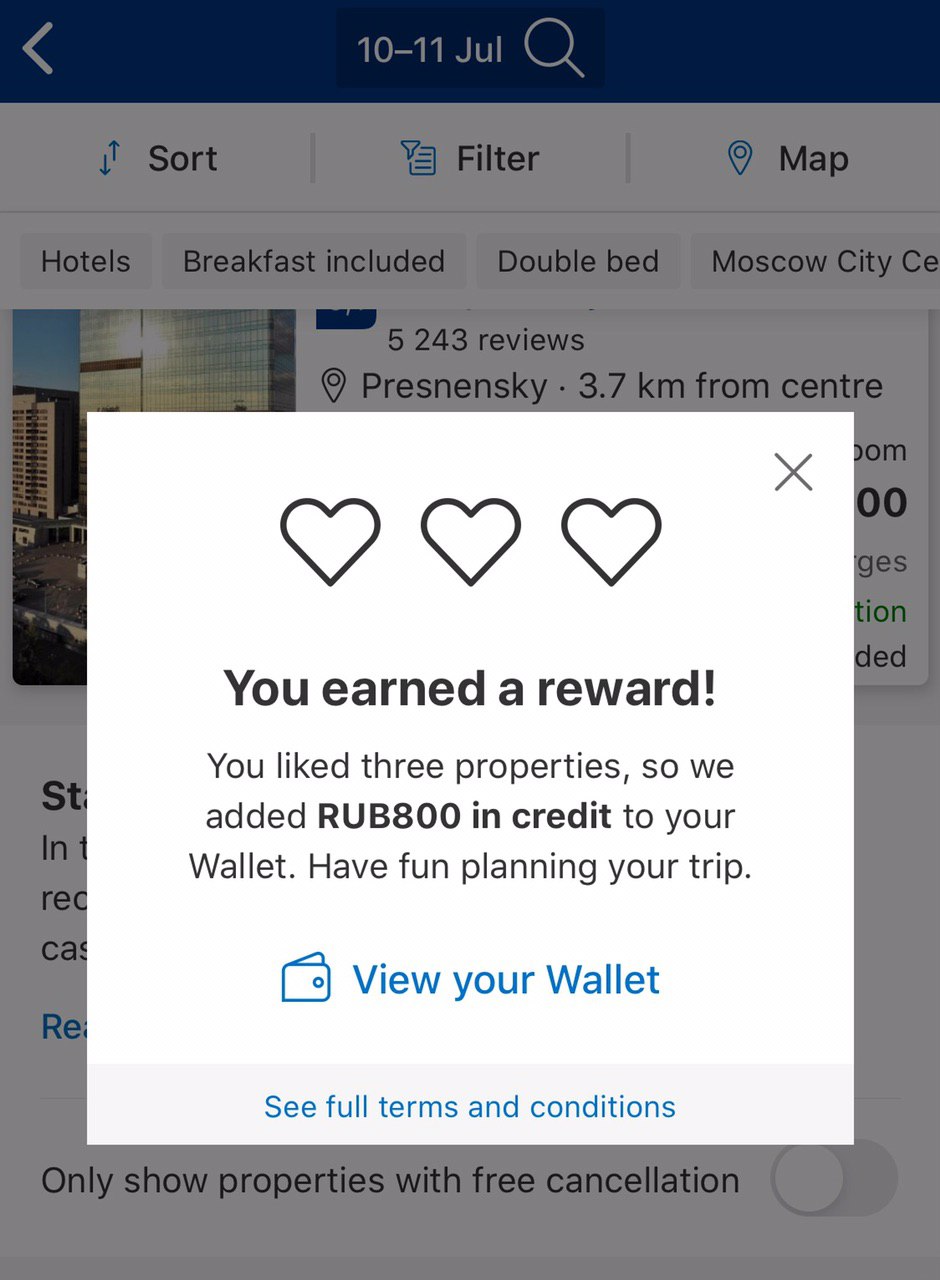Open Sort options

(158, 158)
